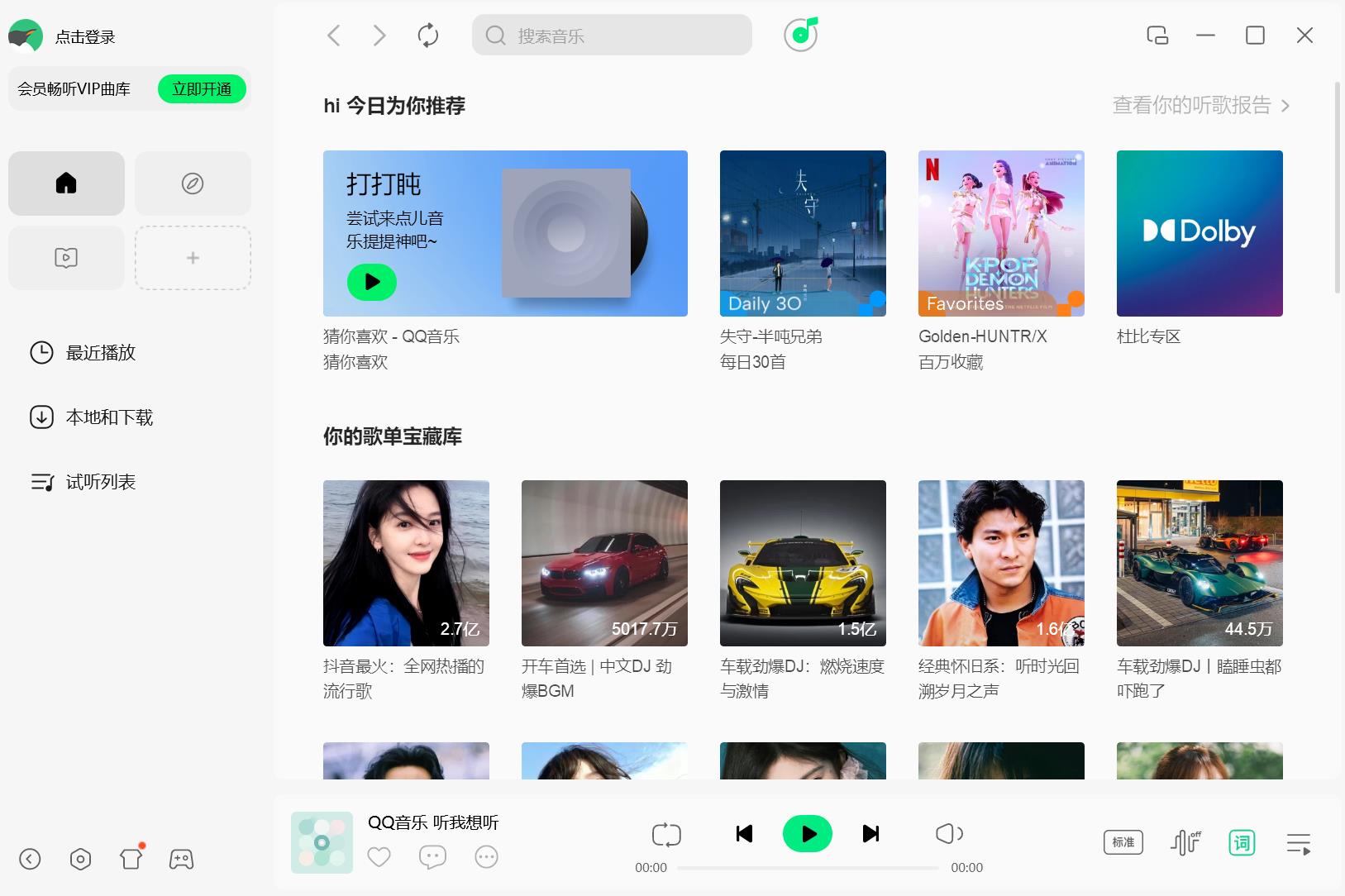Start playback with the green play button
Screen dimensions: 1345x896
[x=808, y=834]
